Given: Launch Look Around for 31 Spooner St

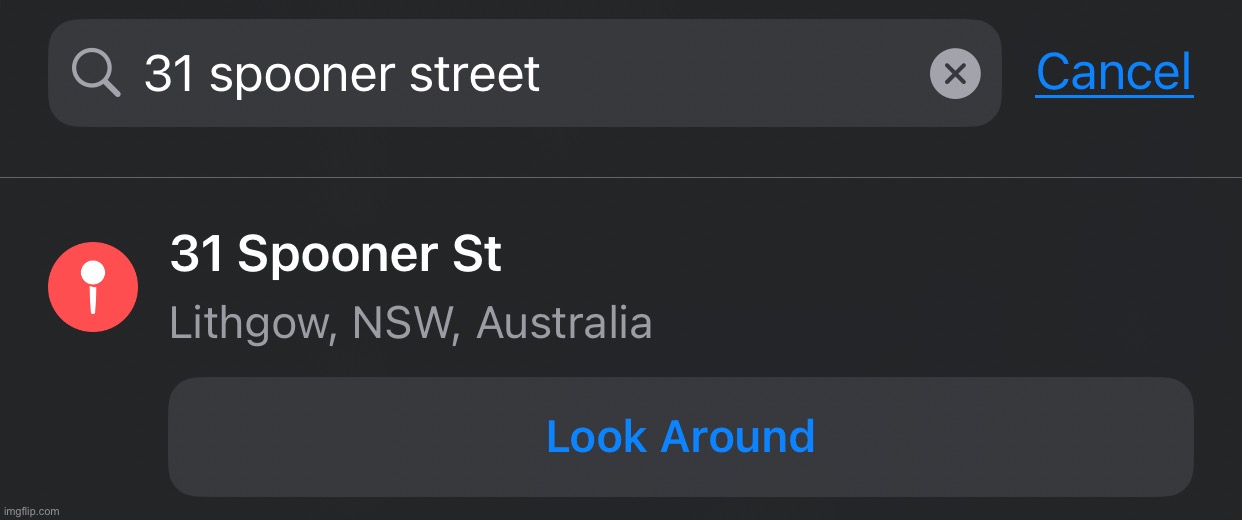Looking at the screenshot, I should [x=680, y=437].
